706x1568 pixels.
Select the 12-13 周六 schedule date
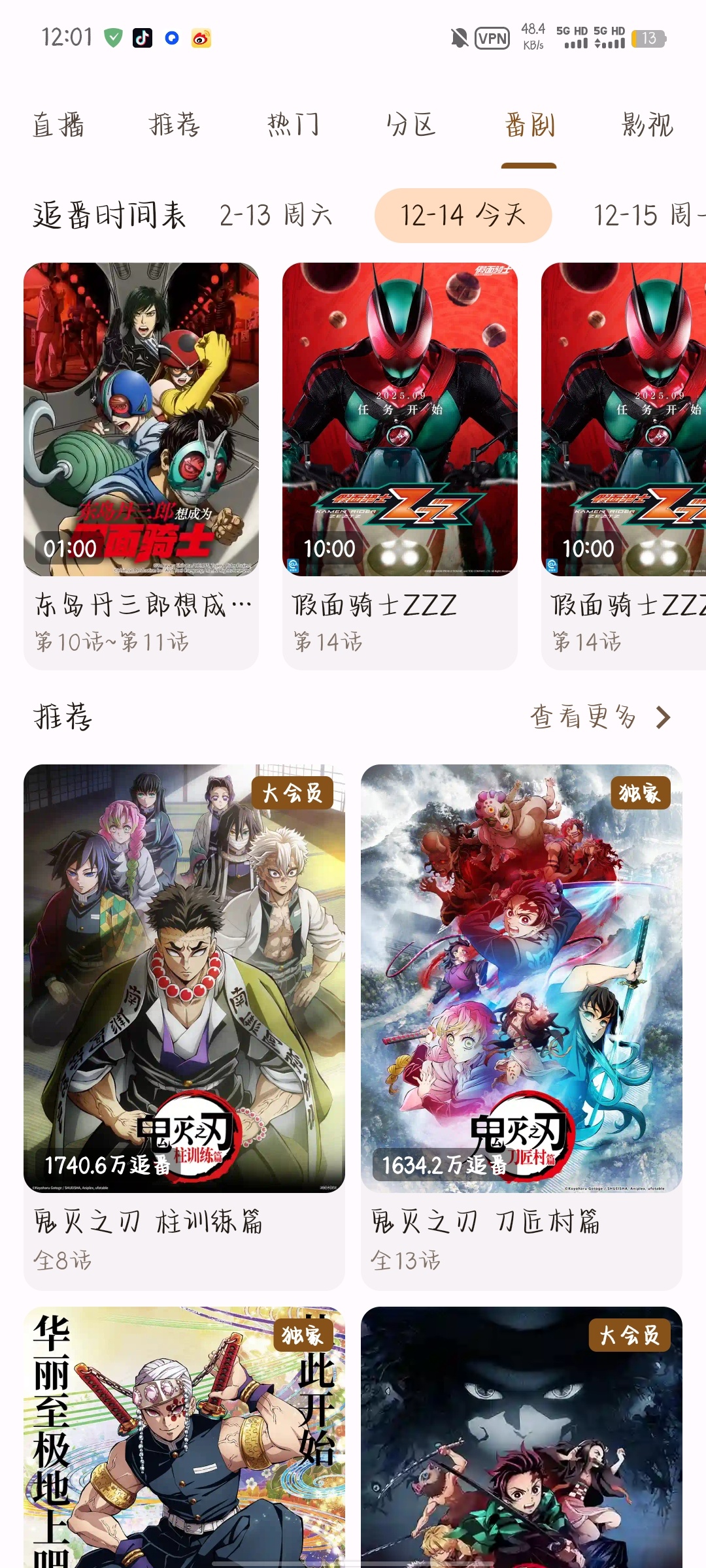(276, 215)
